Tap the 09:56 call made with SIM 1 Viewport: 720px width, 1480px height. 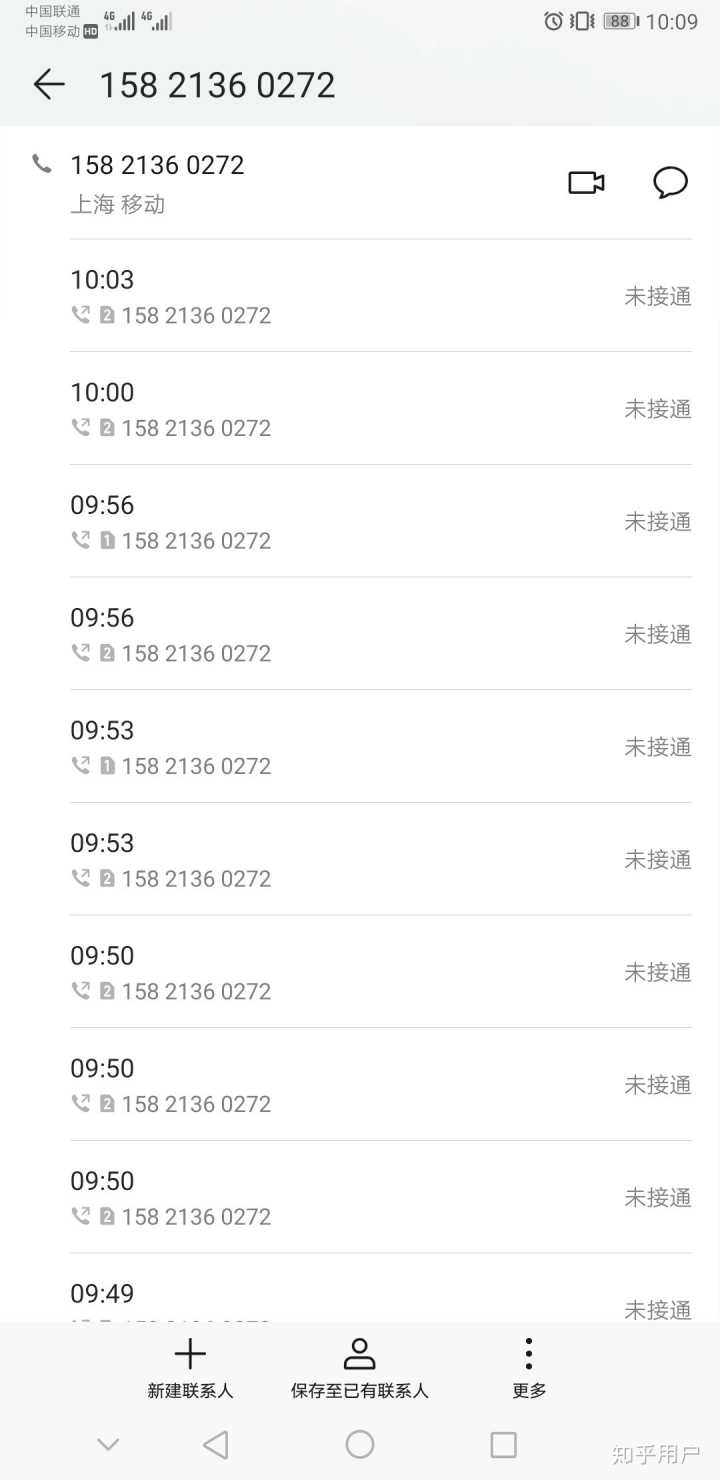tap(380, 521)
